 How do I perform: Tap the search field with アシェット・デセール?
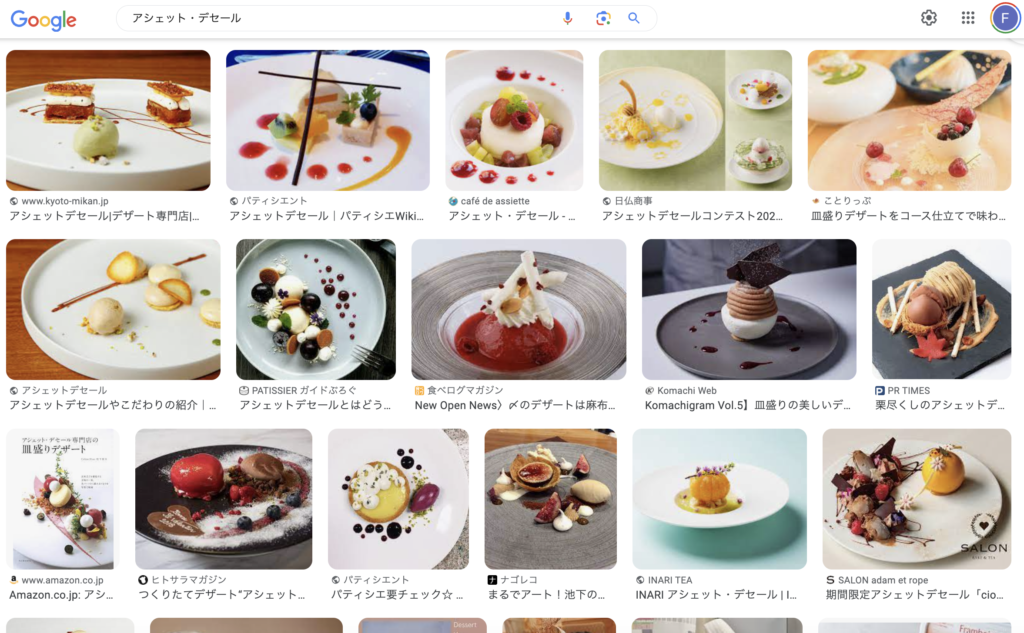(x=340, y=18)
